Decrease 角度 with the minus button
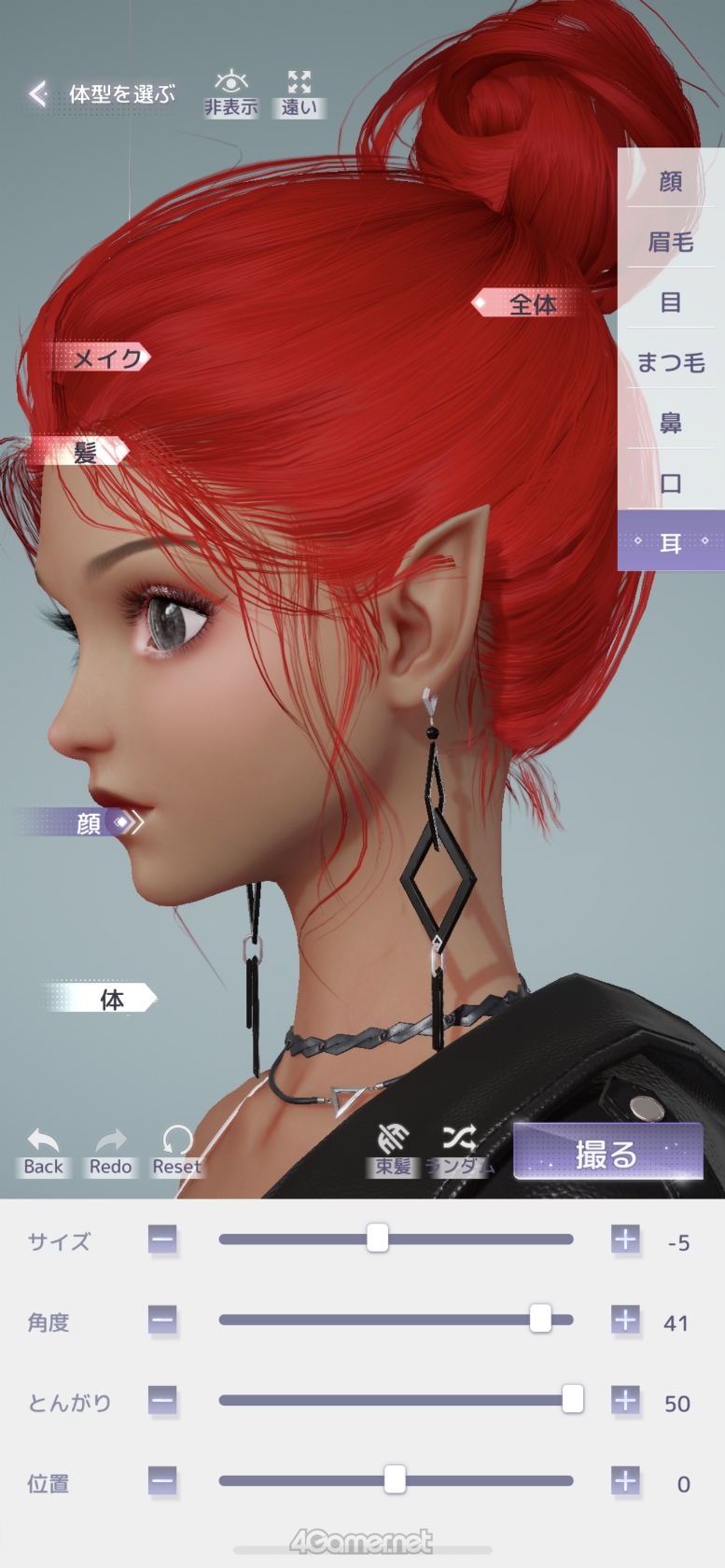725x1568 pixels. click(x=162, y=1320)
